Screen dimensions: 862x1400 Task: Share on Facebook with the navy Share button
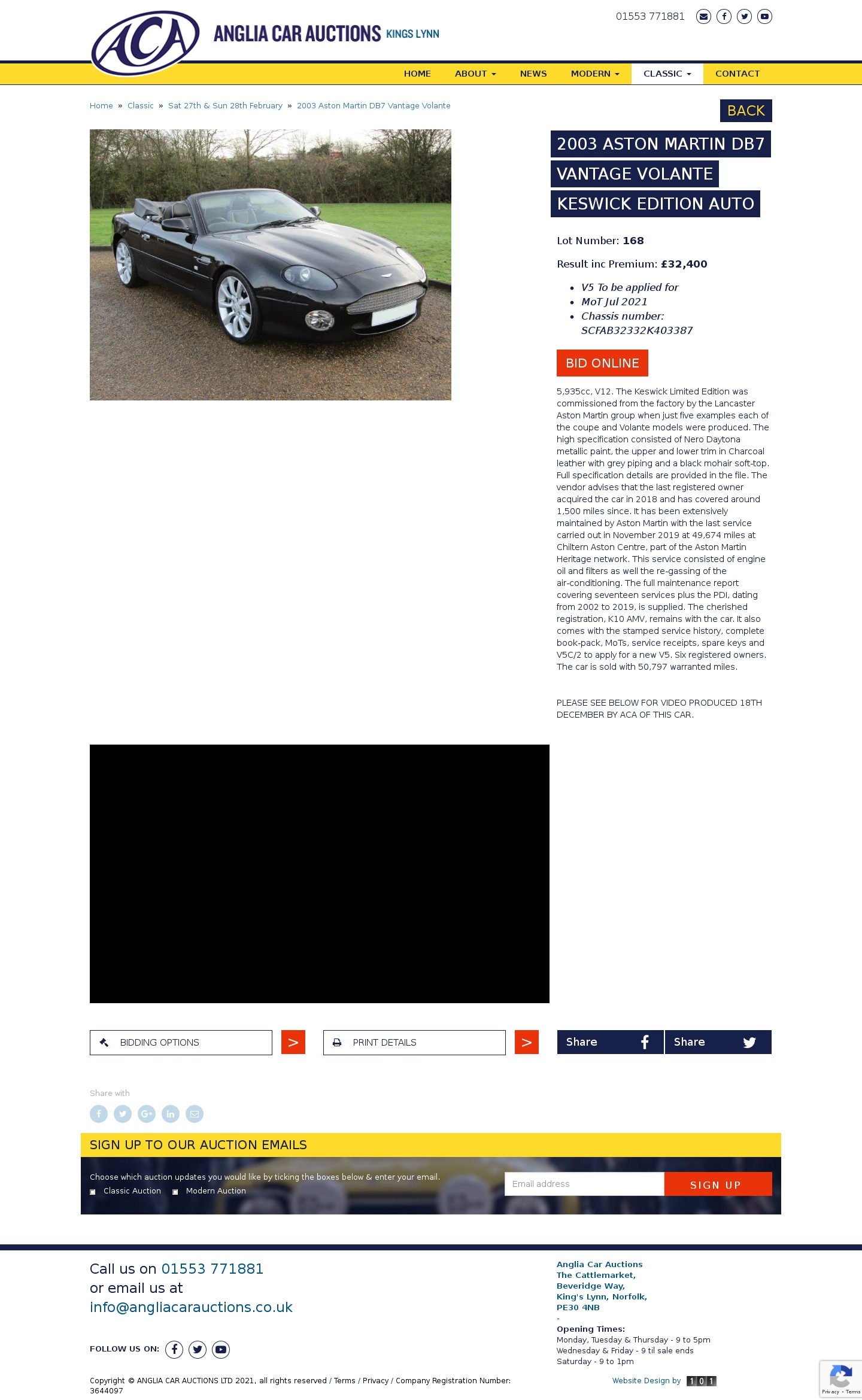coord(610,1042)
